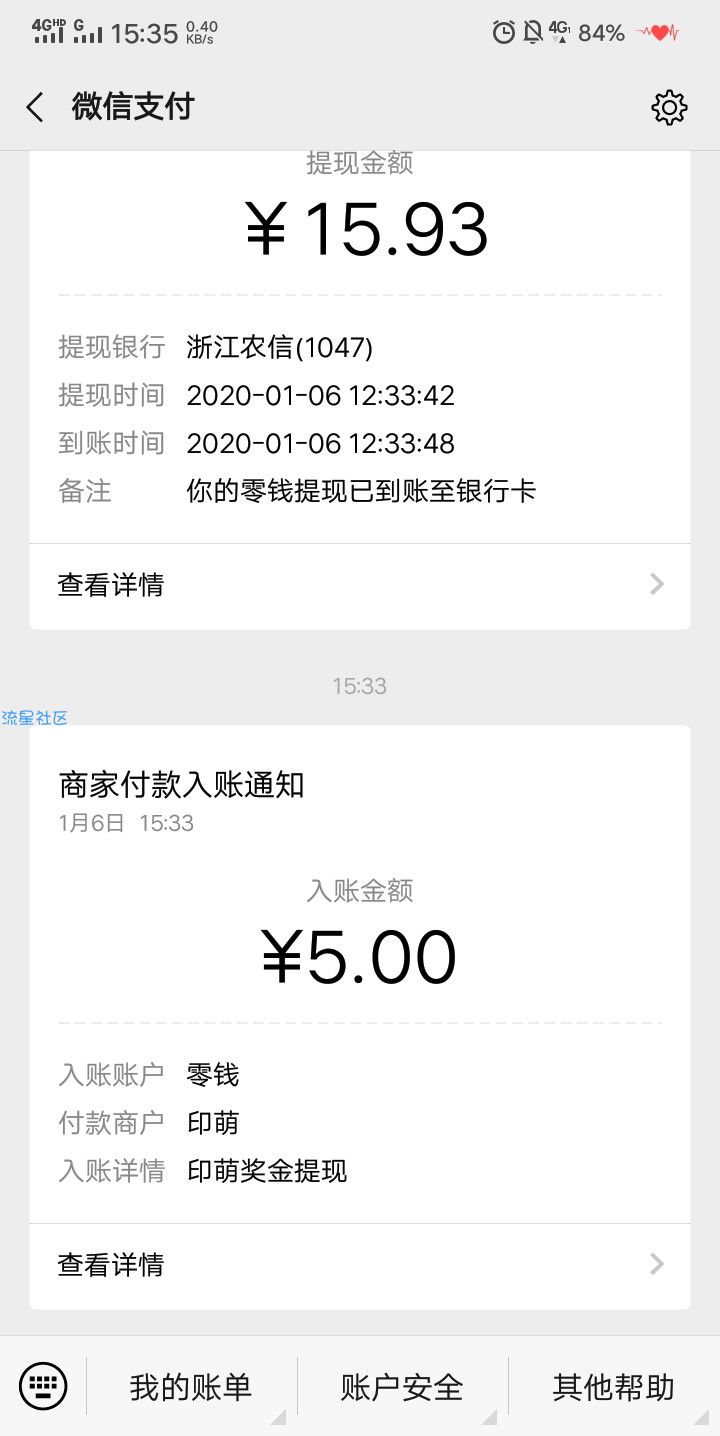
Task: Open the 账户安全 menu
Action: point(403,1387)
